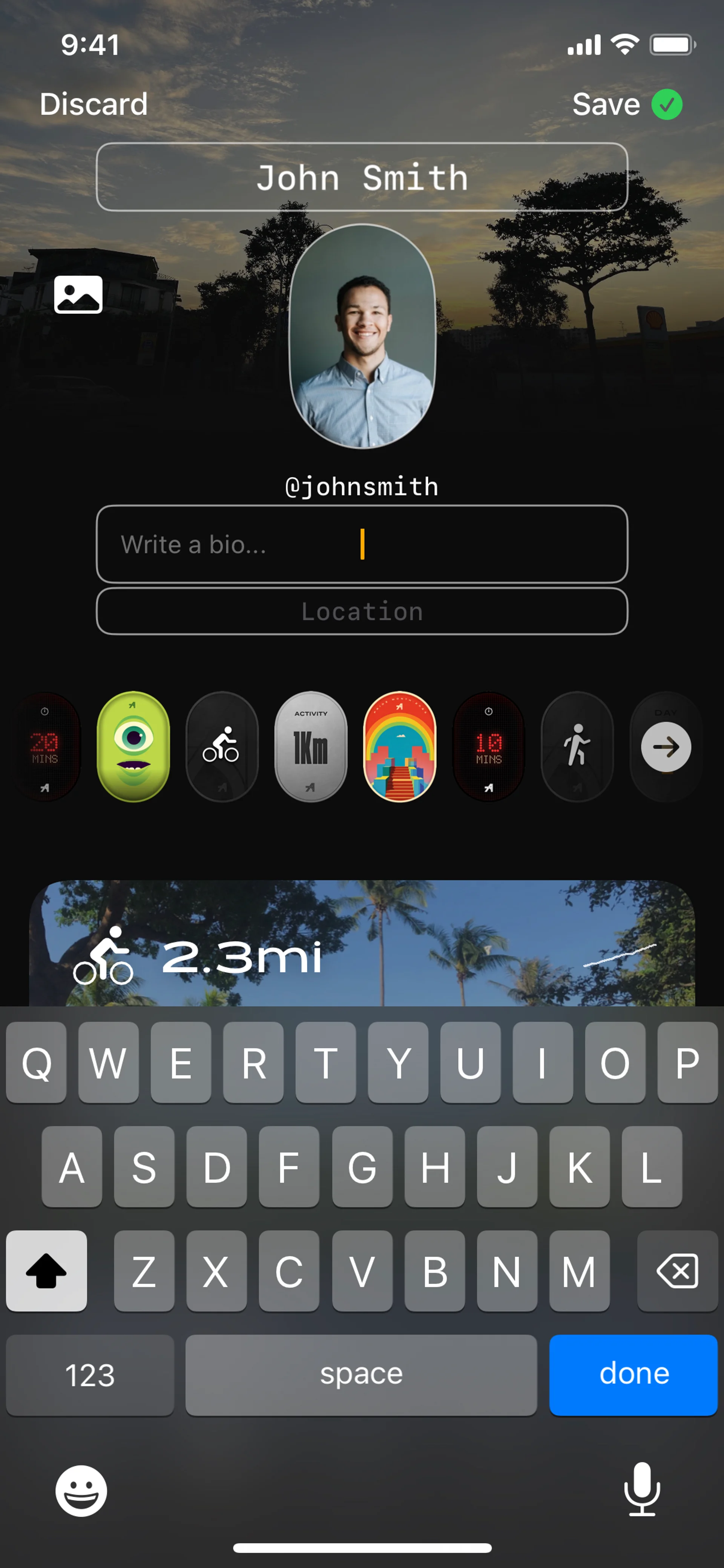This screenshot has width=724, height=1568.
Task: Select the walking figure badge
Action: point(577,746)
